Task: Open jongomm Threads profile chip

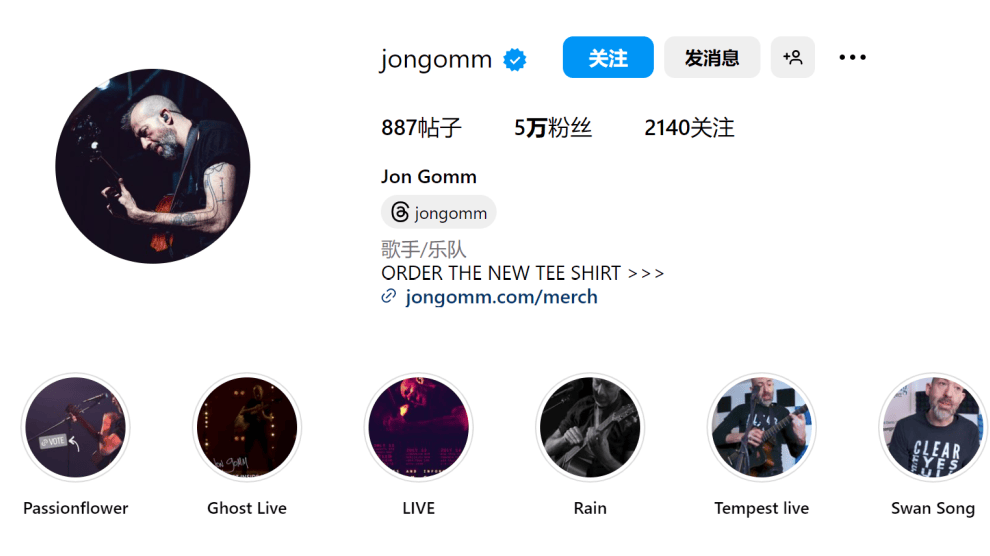Action: click(x=438, y=212)
